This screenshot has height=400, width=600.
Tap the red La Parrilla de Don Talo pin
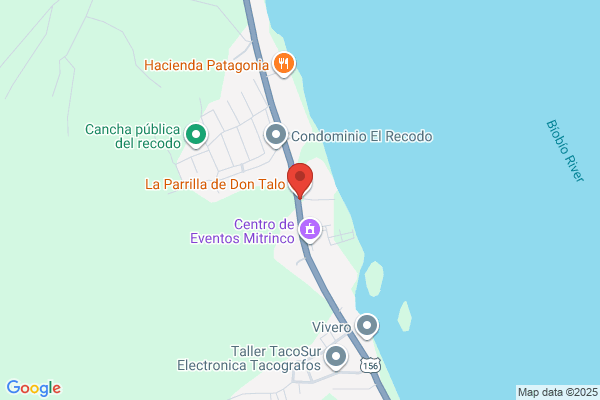300,181
